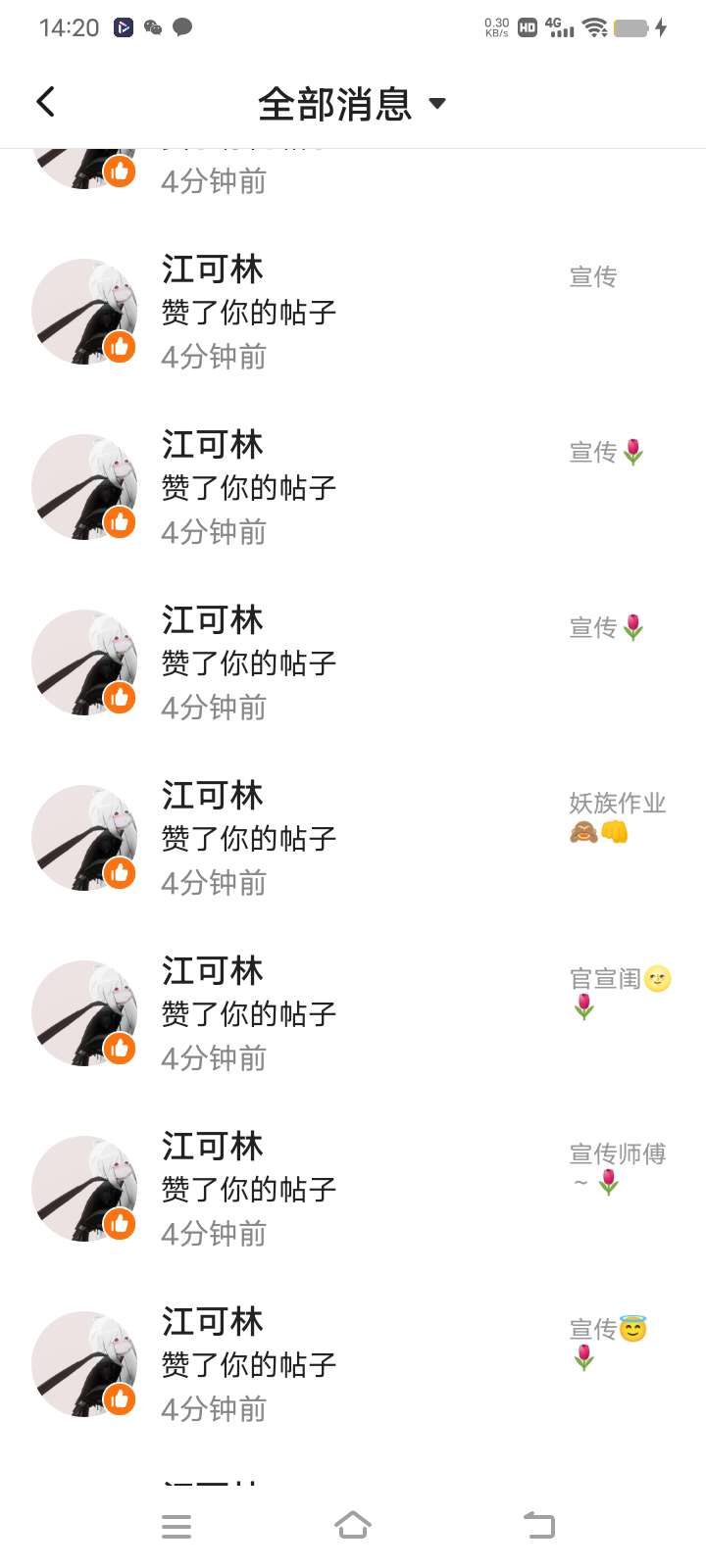706x1568 pixels.
Task: Expand the 全部消息 message filter dropdown
Action: [351, 104]
